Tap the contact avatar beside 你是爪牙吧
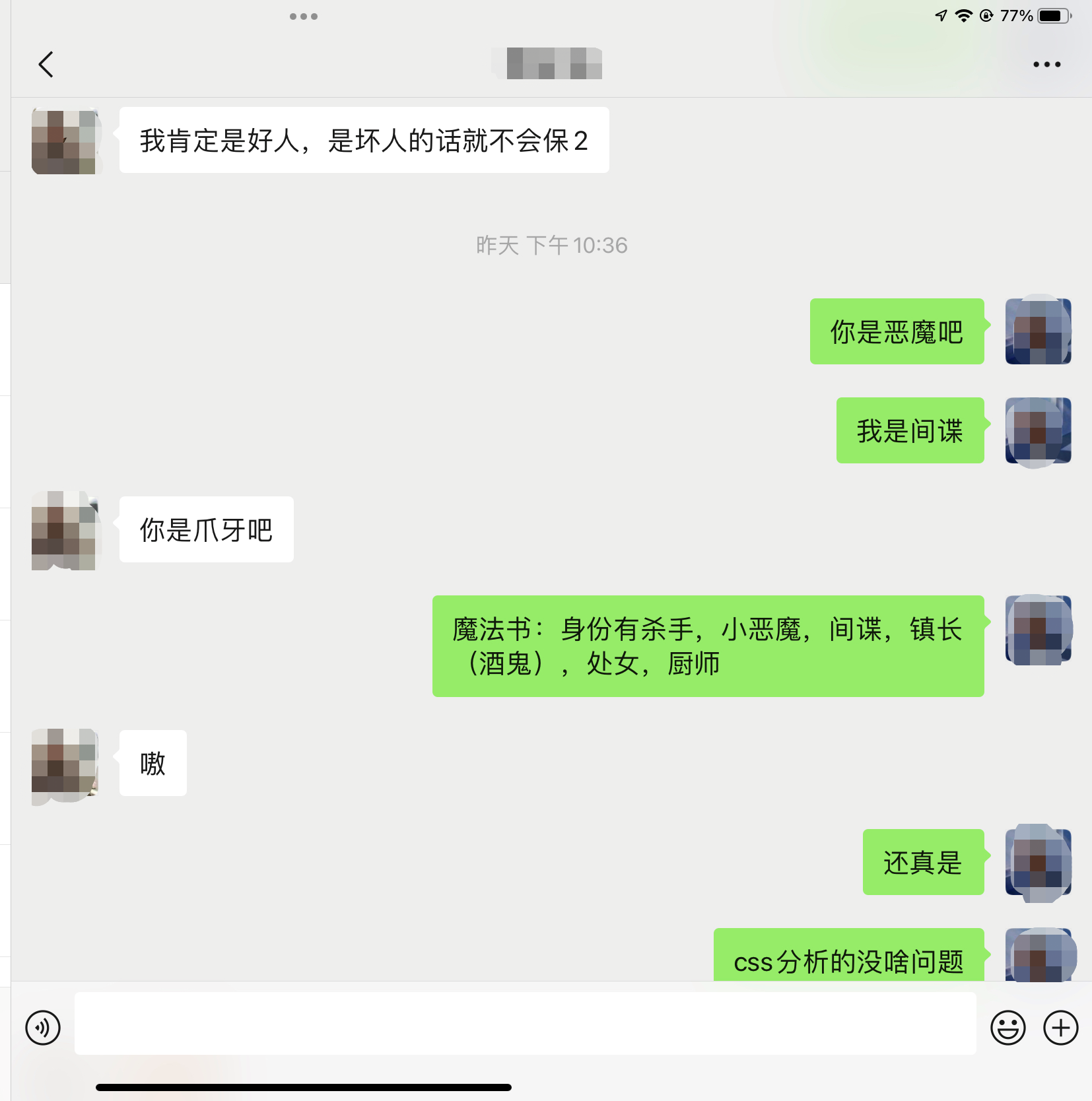This screenshot has width=1092, height=1101. pyautogui.click(x=65, y=530)
